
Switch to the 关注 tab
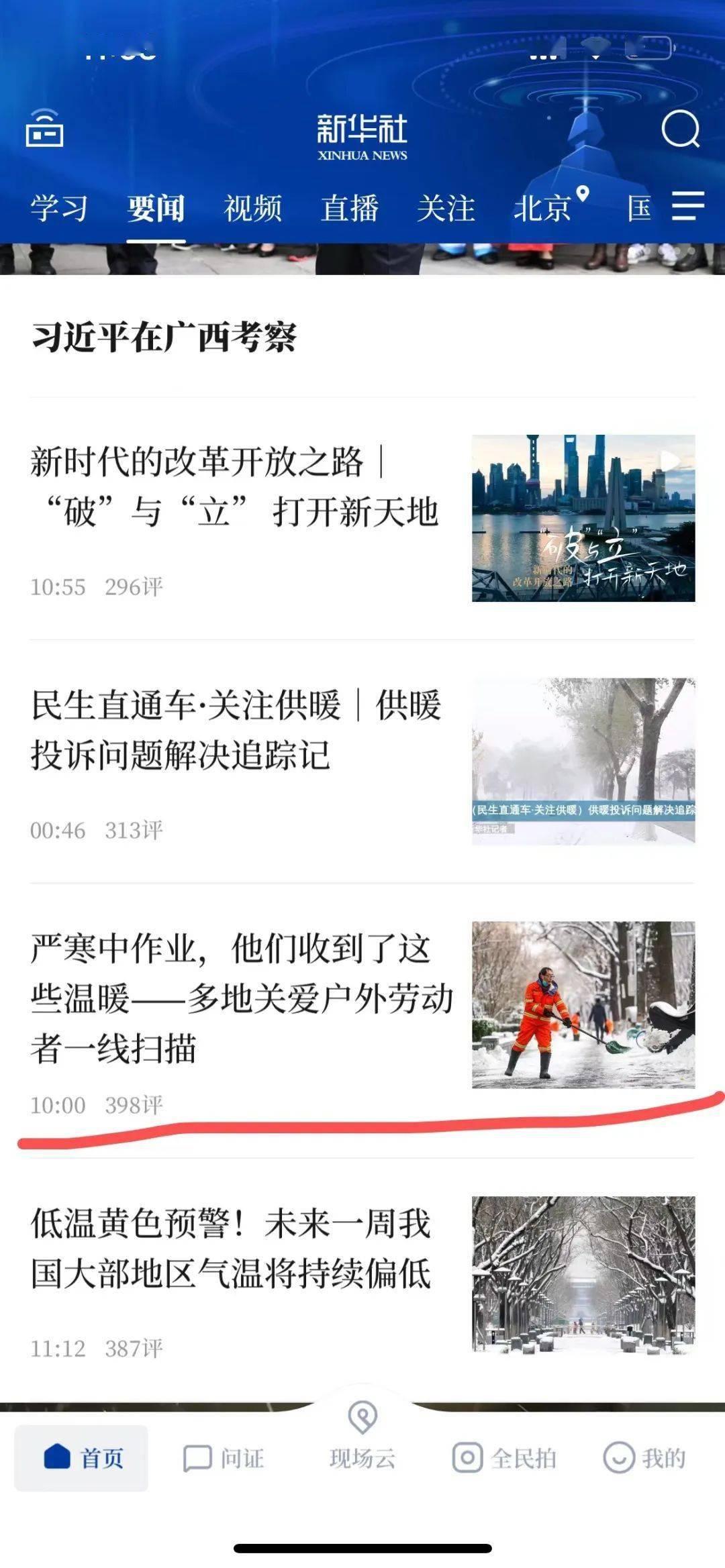pos(446,208)
